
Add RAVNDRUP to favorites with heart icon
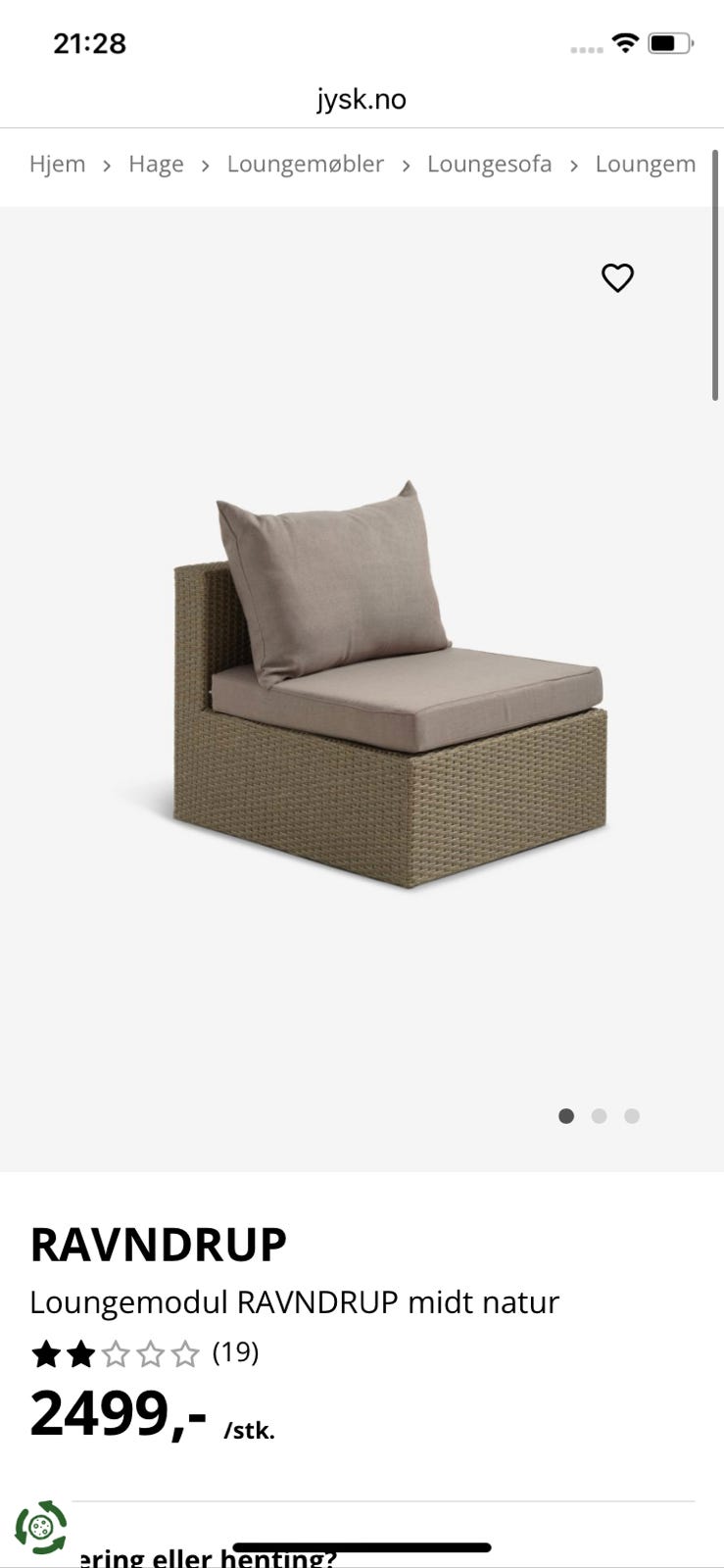617,278
